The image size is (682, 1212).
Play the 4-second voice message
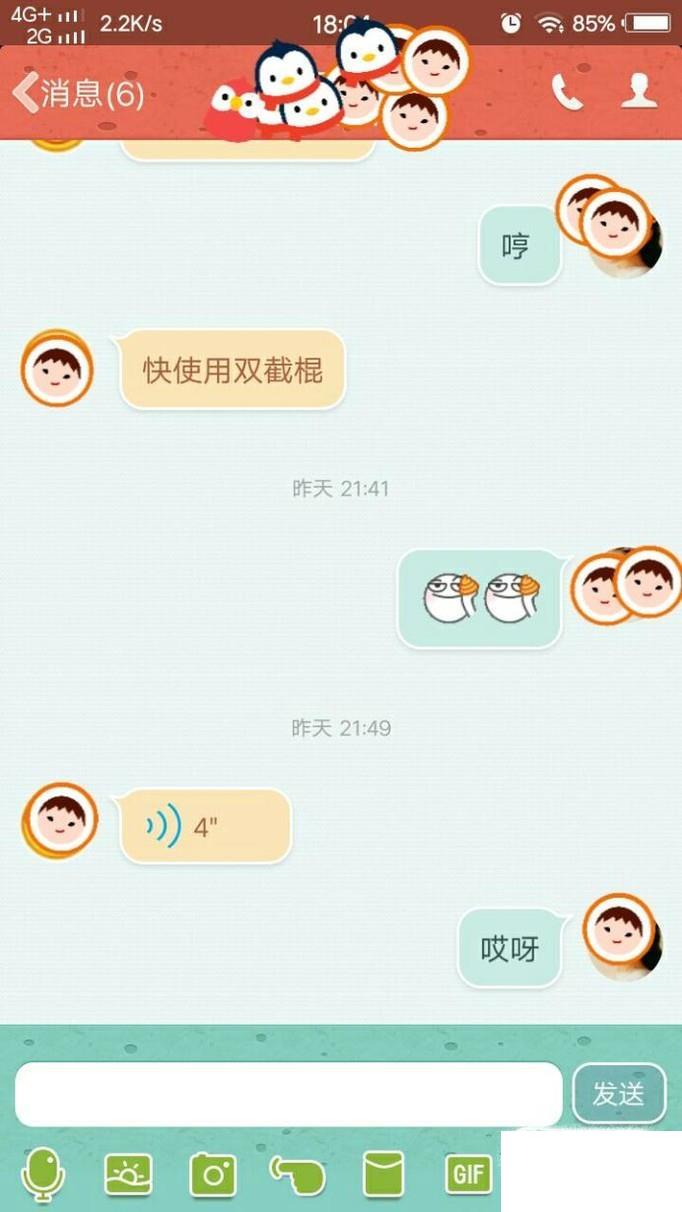click(x=204, y=827)
